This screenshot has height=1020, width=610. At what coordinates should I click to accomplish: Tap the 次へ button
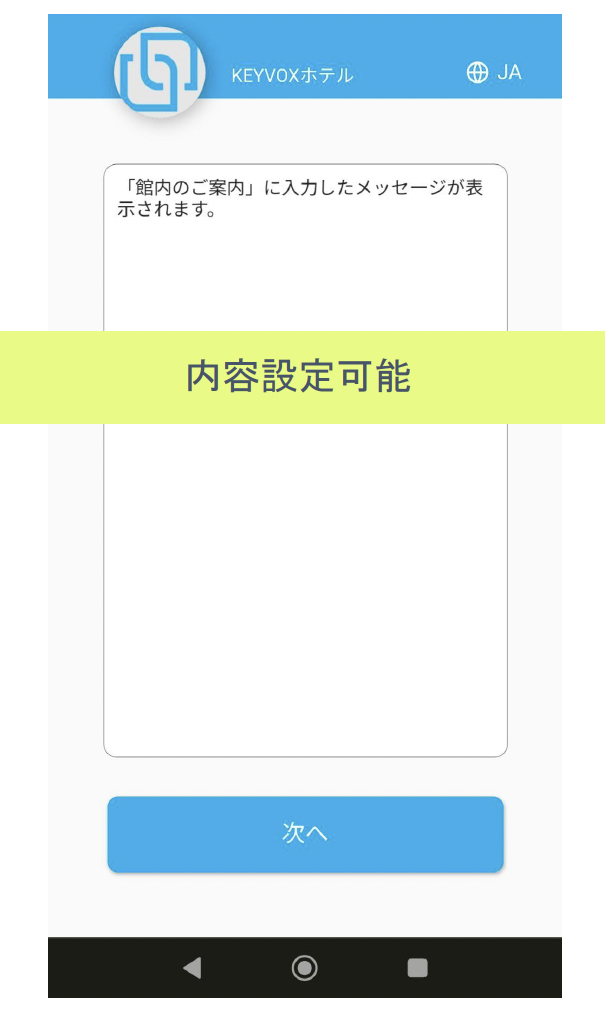pos(306,834)
